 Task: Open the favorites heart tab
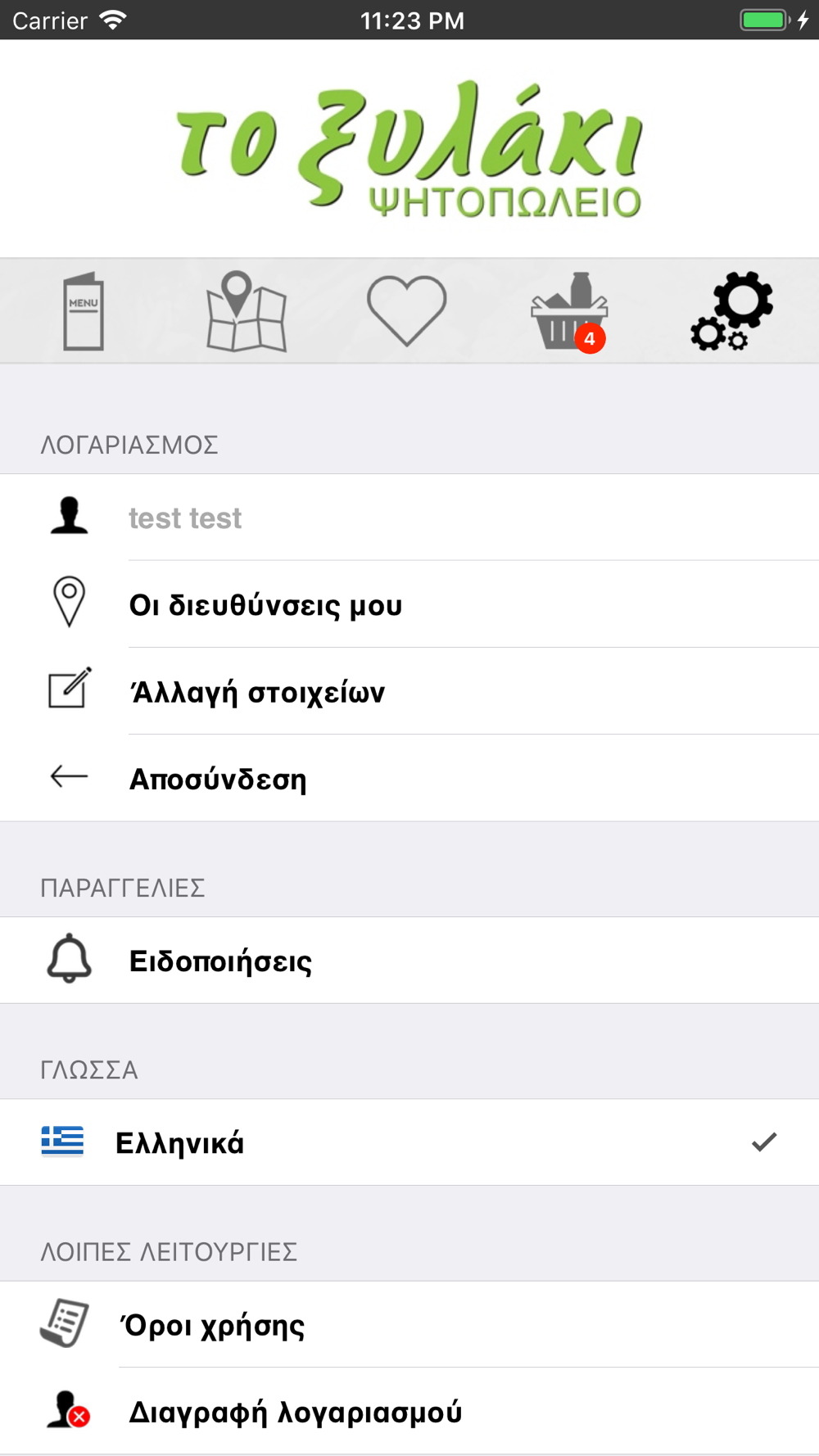pyautogui.click(x=407, y=311)
